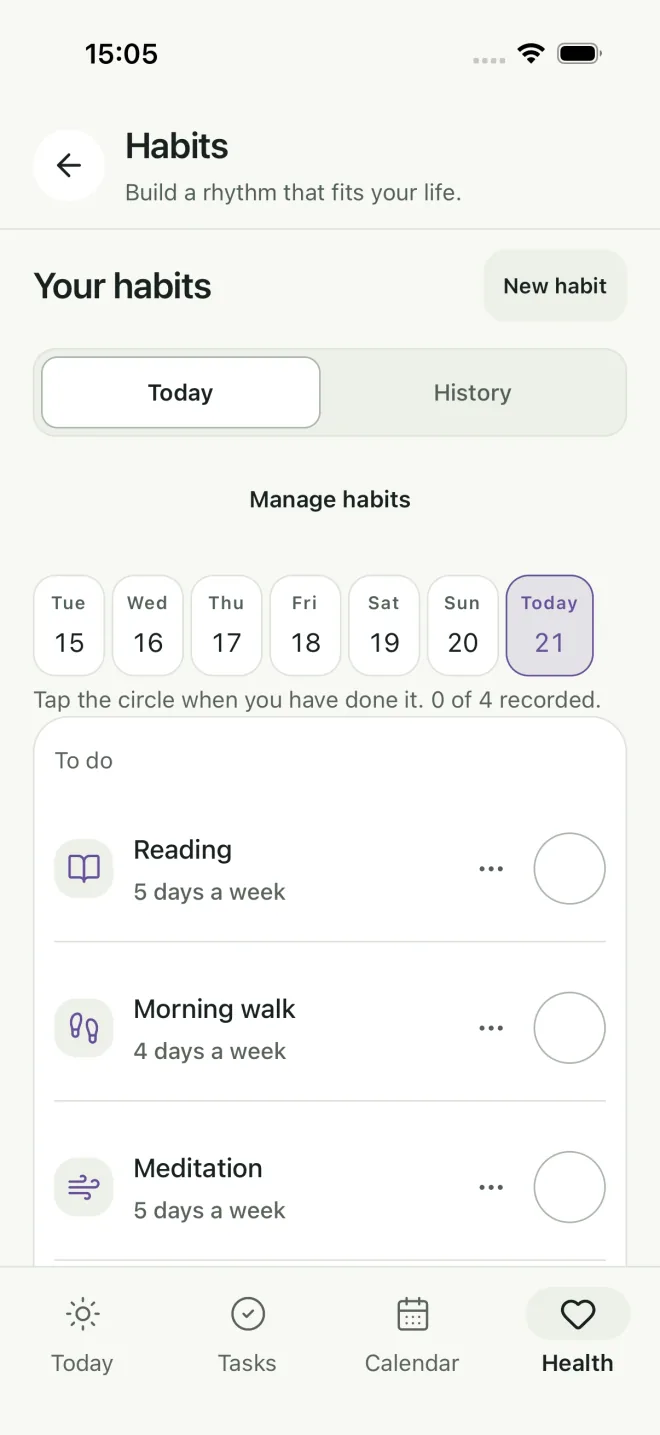This screenshot has height=1435, width=660.
Task: Open Manage habits
Action: click(330, 499)
